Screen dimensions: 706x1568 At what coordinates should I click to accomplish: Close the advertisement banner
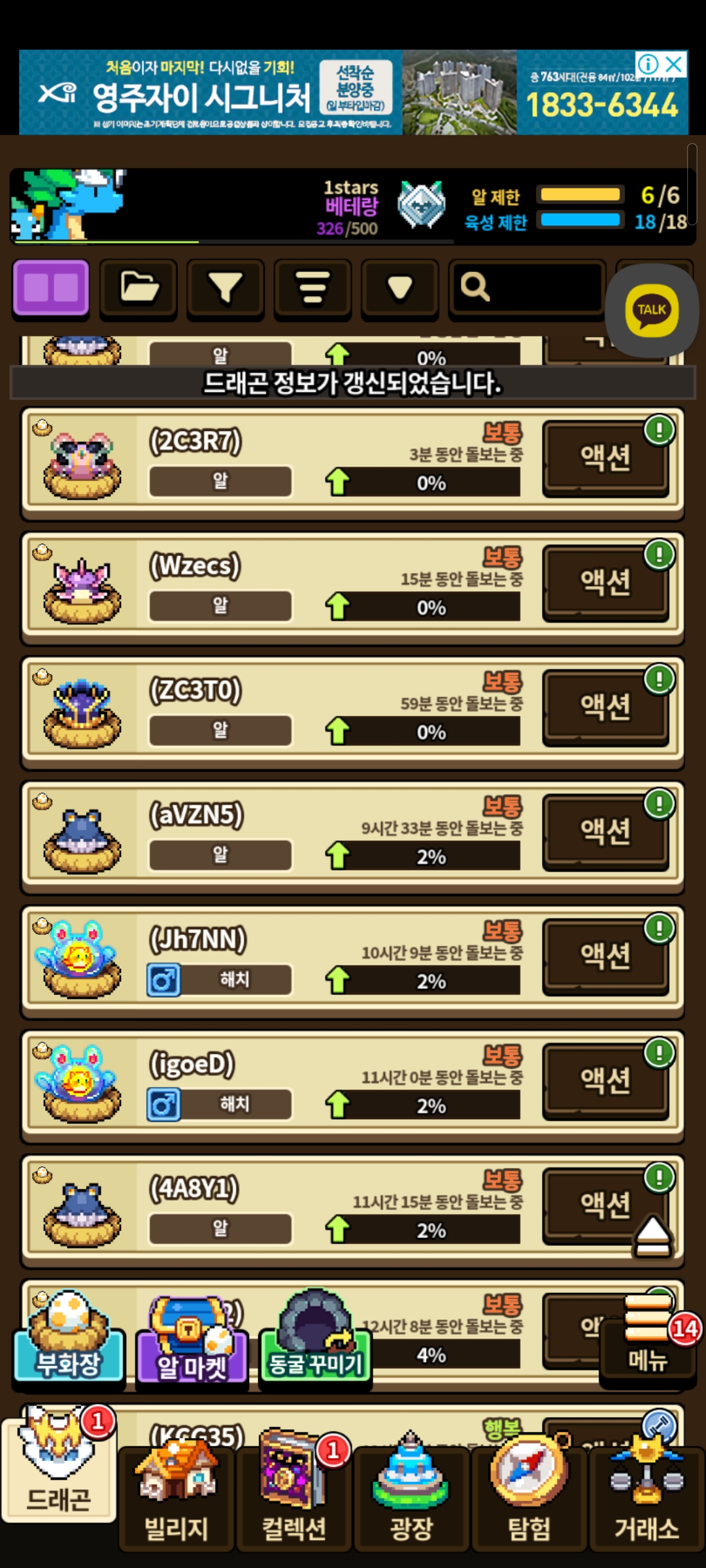pos(674,64)
